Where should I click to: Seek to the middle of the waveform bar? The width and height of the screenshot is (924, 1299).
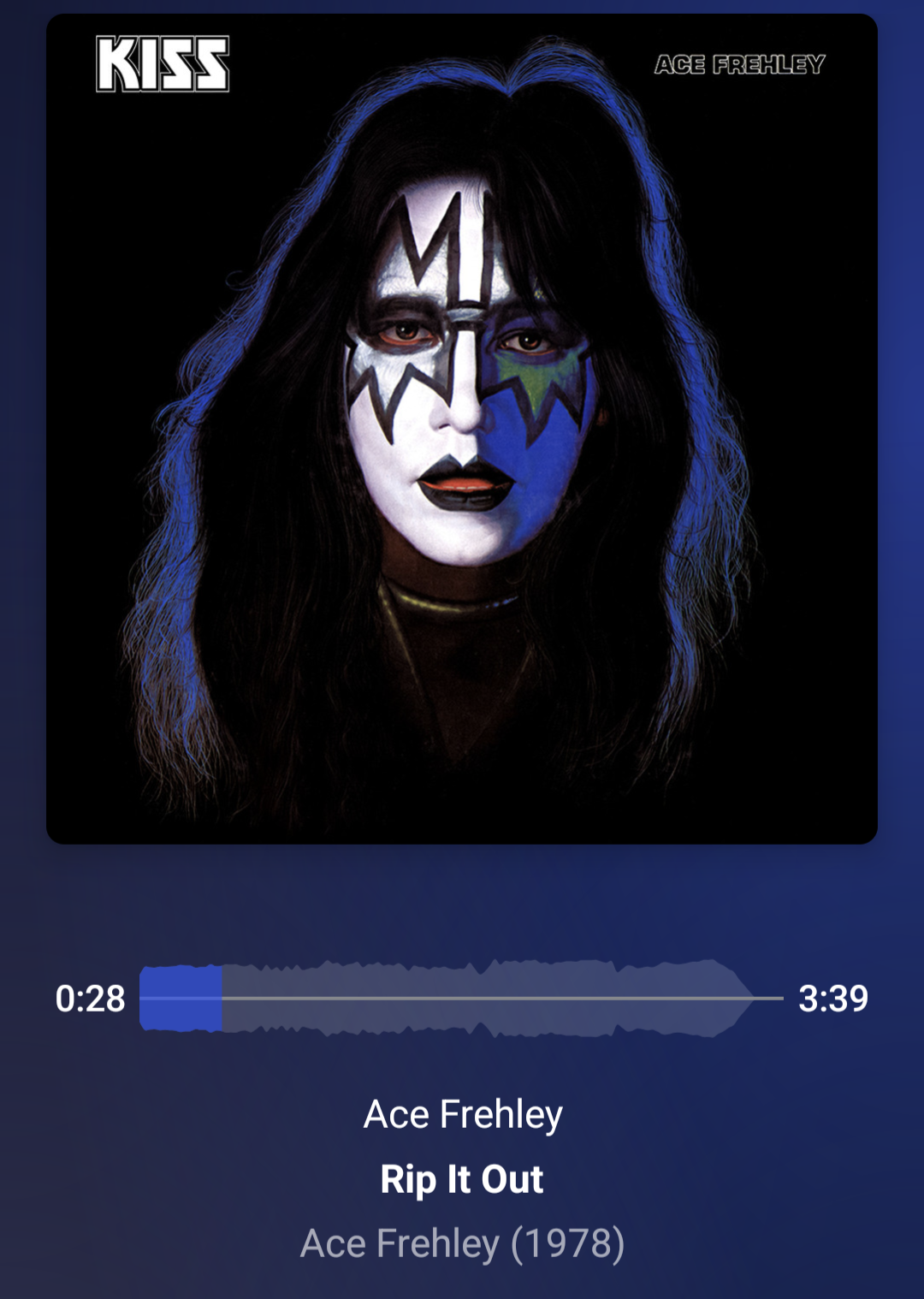462,998
